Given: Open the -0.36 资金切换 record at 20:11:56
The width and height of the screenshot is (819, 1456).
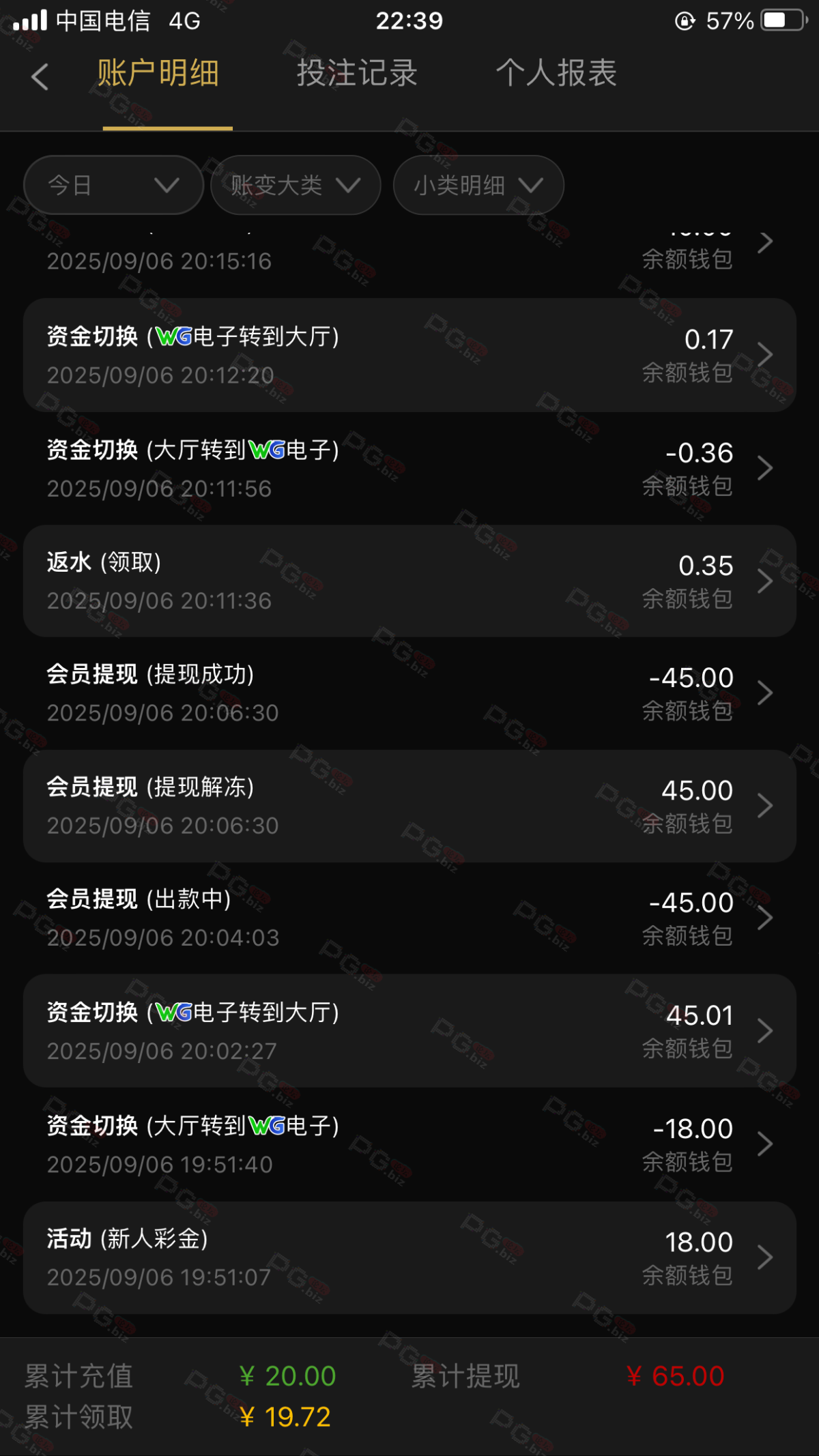Looking at the screenshot, I should (x=409, y=468).
